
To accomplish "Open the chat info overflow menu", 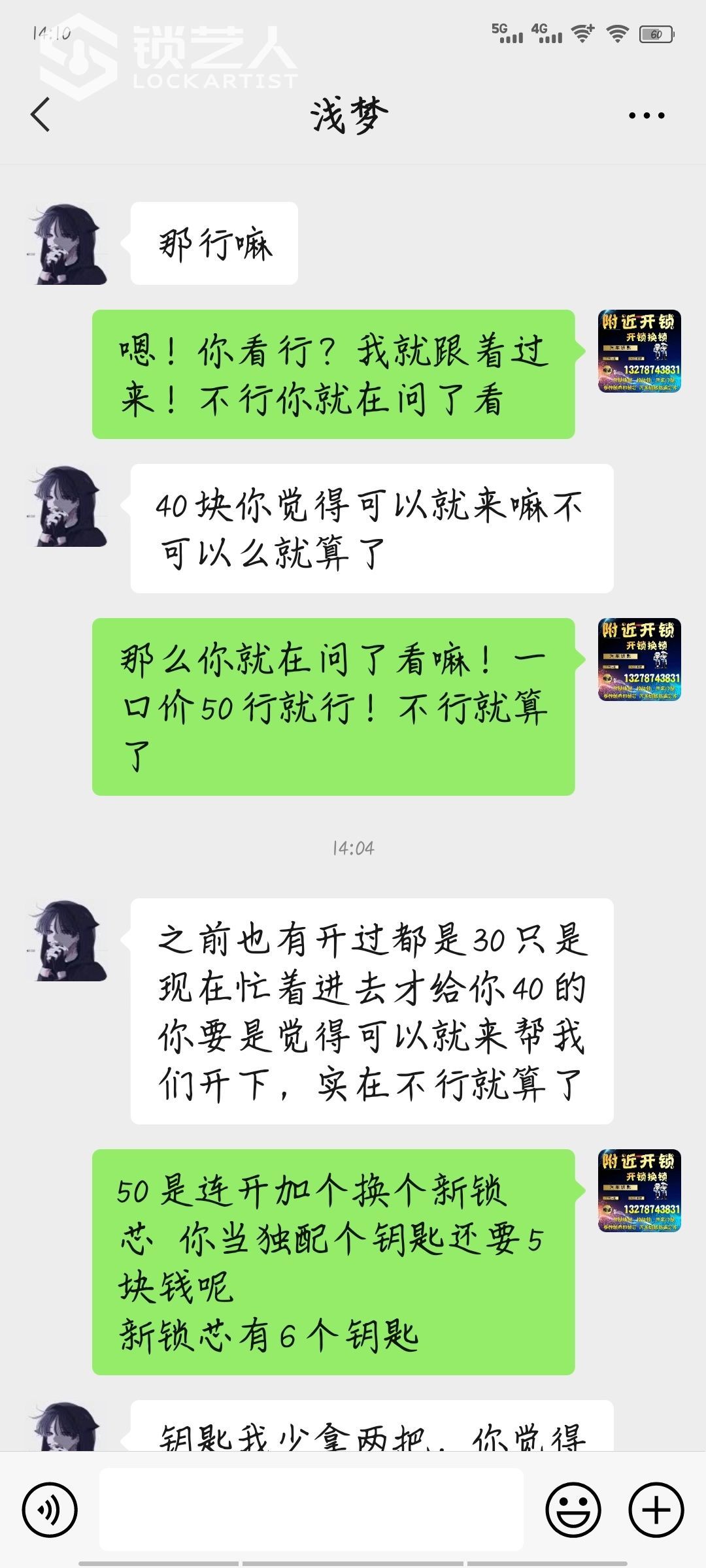I will [646, 116].
